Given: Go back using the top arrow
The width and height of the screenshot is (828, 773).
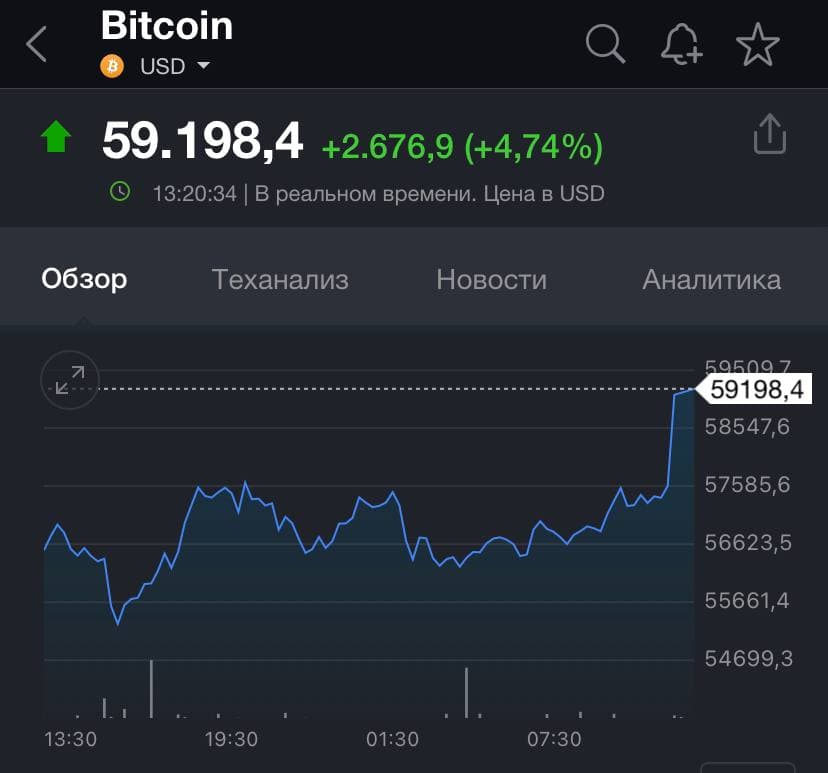Looking at the screenshot, I should (x=37, y=44).
